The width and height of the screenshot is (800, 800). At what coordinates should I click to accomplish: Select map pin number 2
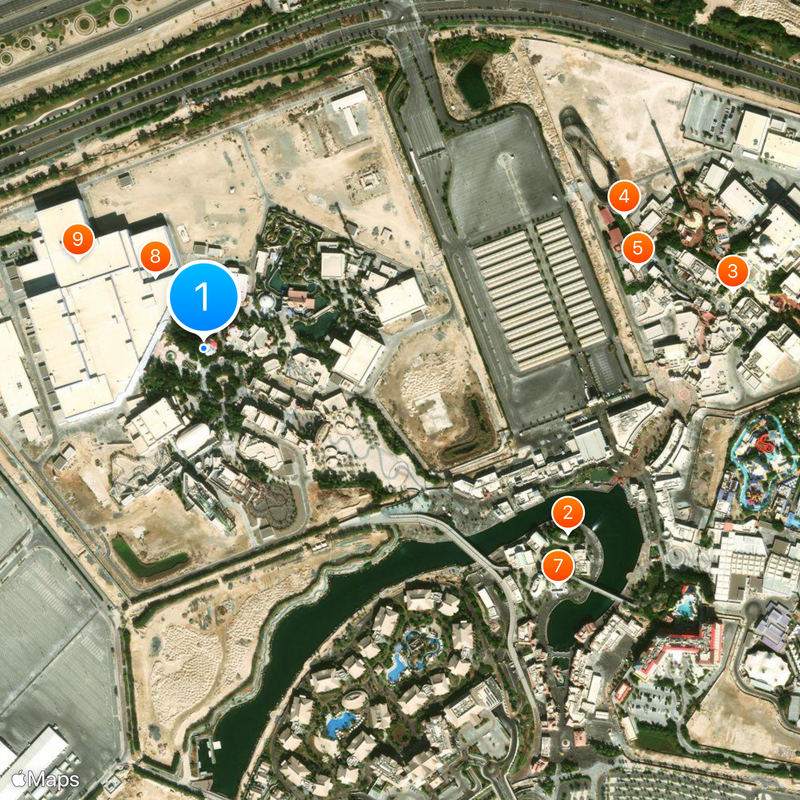pyautogui.click(x=568, y=514)
